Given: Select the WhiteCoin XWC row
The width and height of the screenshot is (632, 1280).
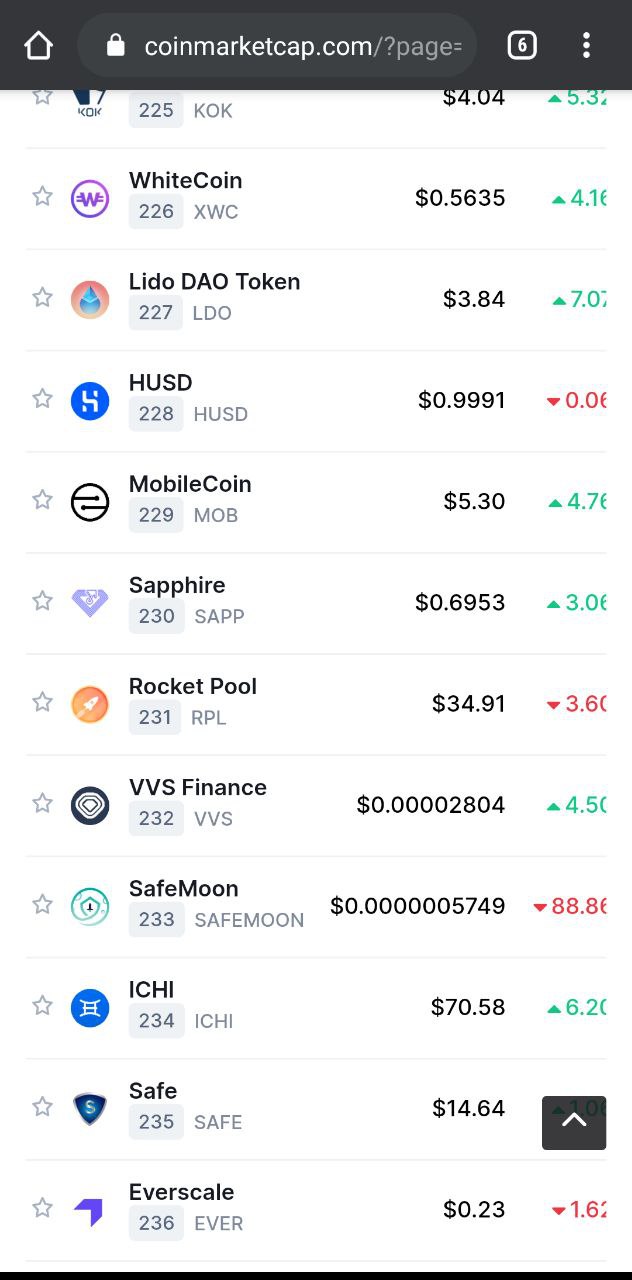Looking at the screenshot, I should click(x=185, y=181).
